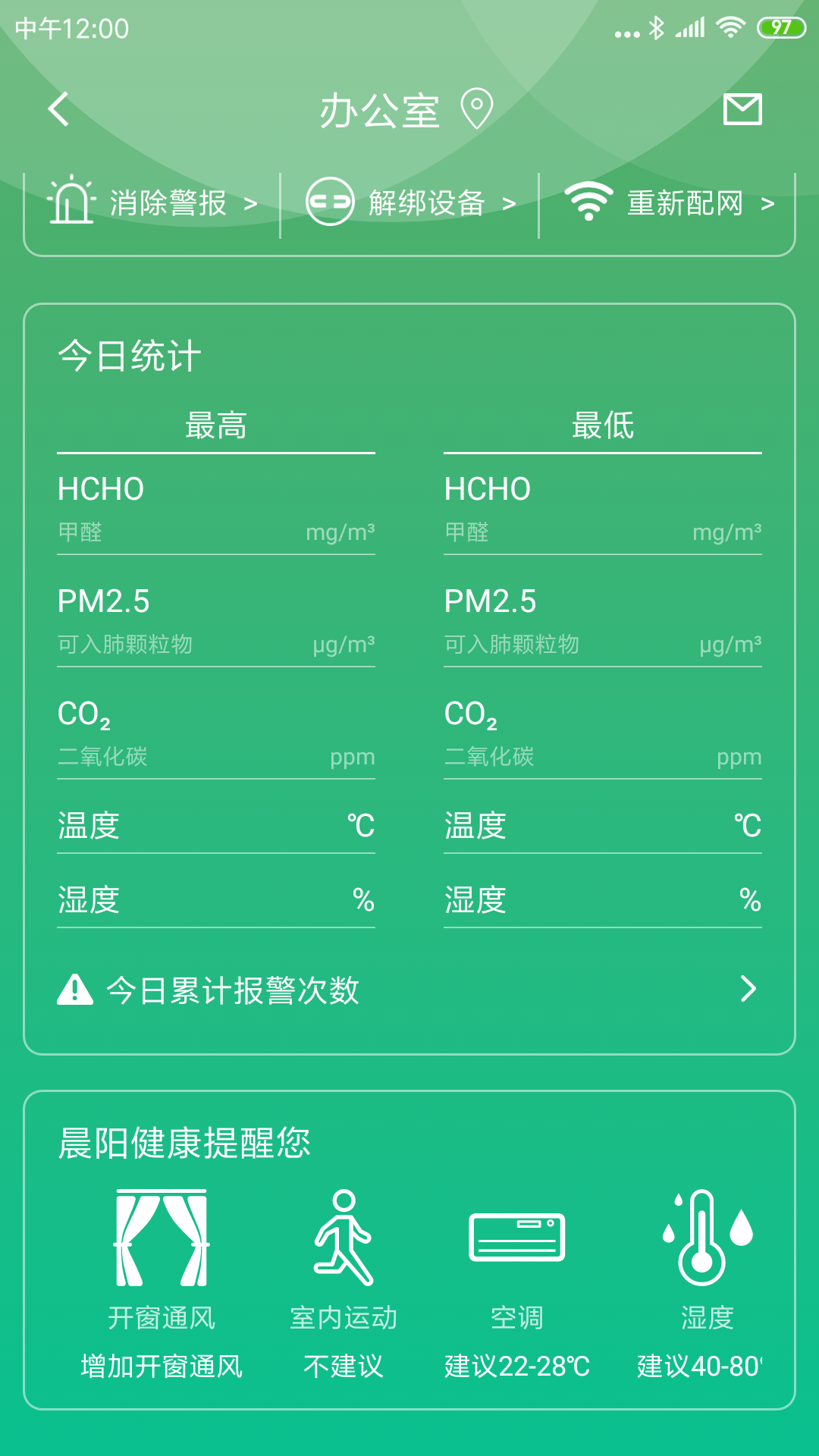The image size is (819, 1456).
Task: Open 今日累计报警次数 details
Action: tap(409, 990)
